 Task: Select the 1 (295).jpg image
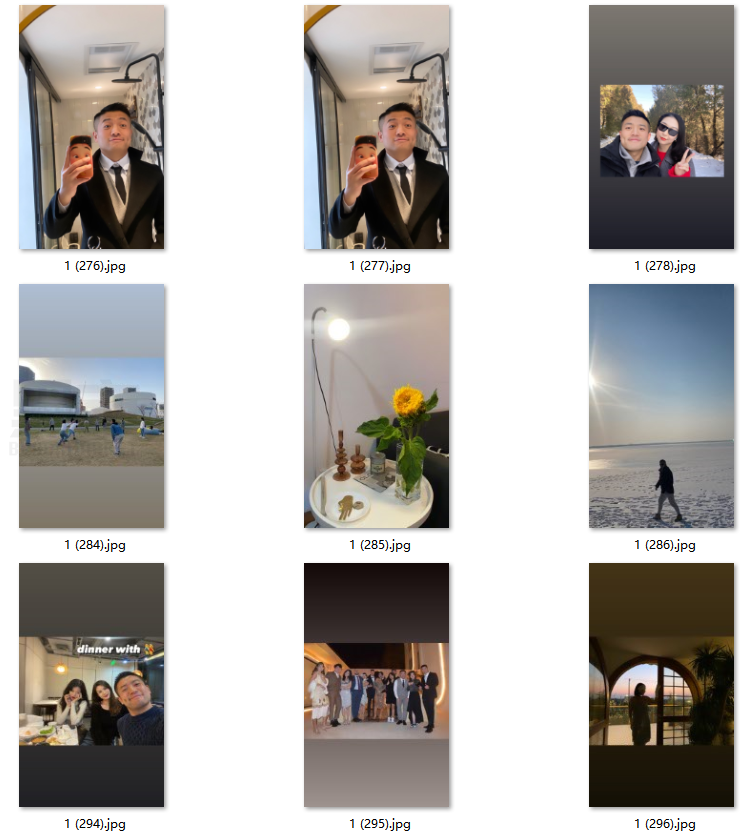click(377, 685)
